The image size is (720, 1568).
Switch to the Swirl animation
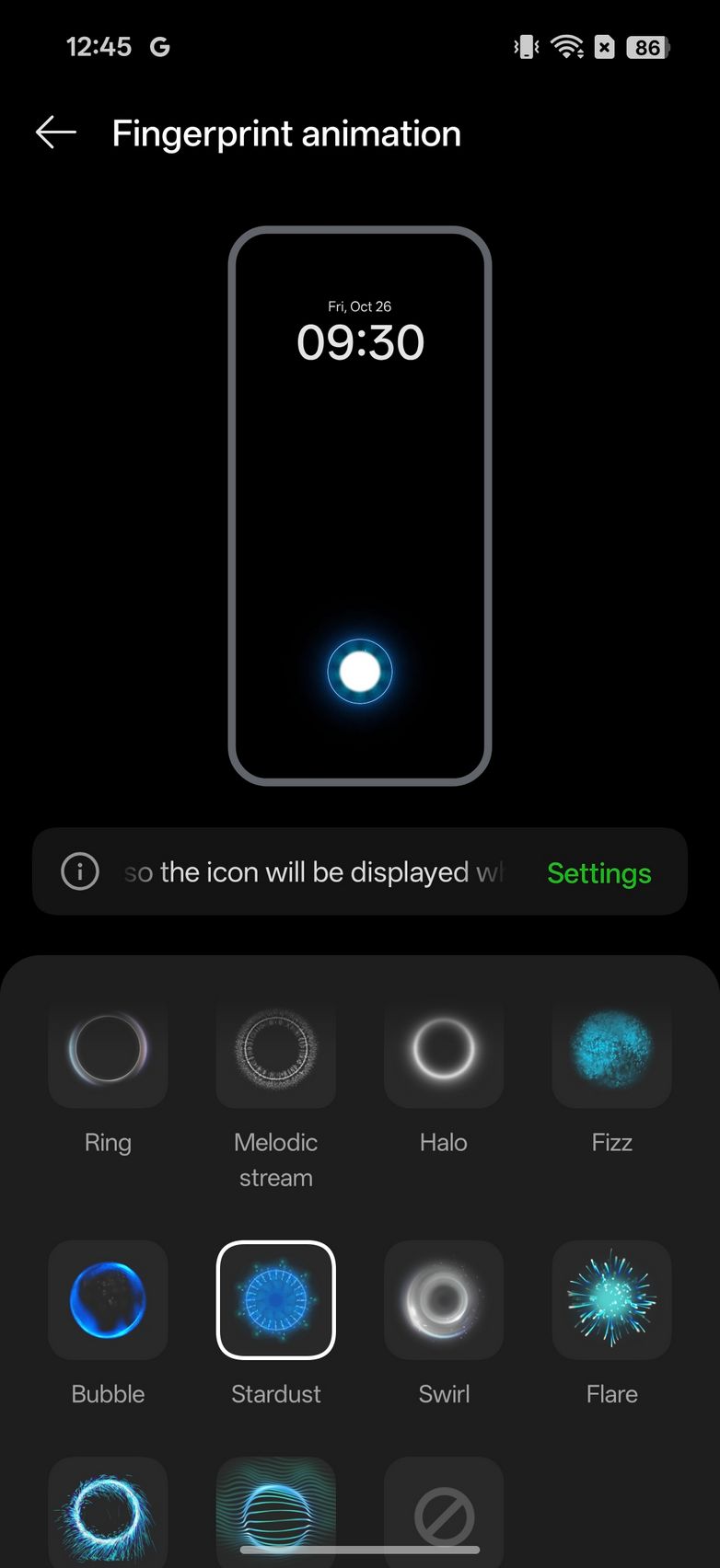tap(444, 1299)
